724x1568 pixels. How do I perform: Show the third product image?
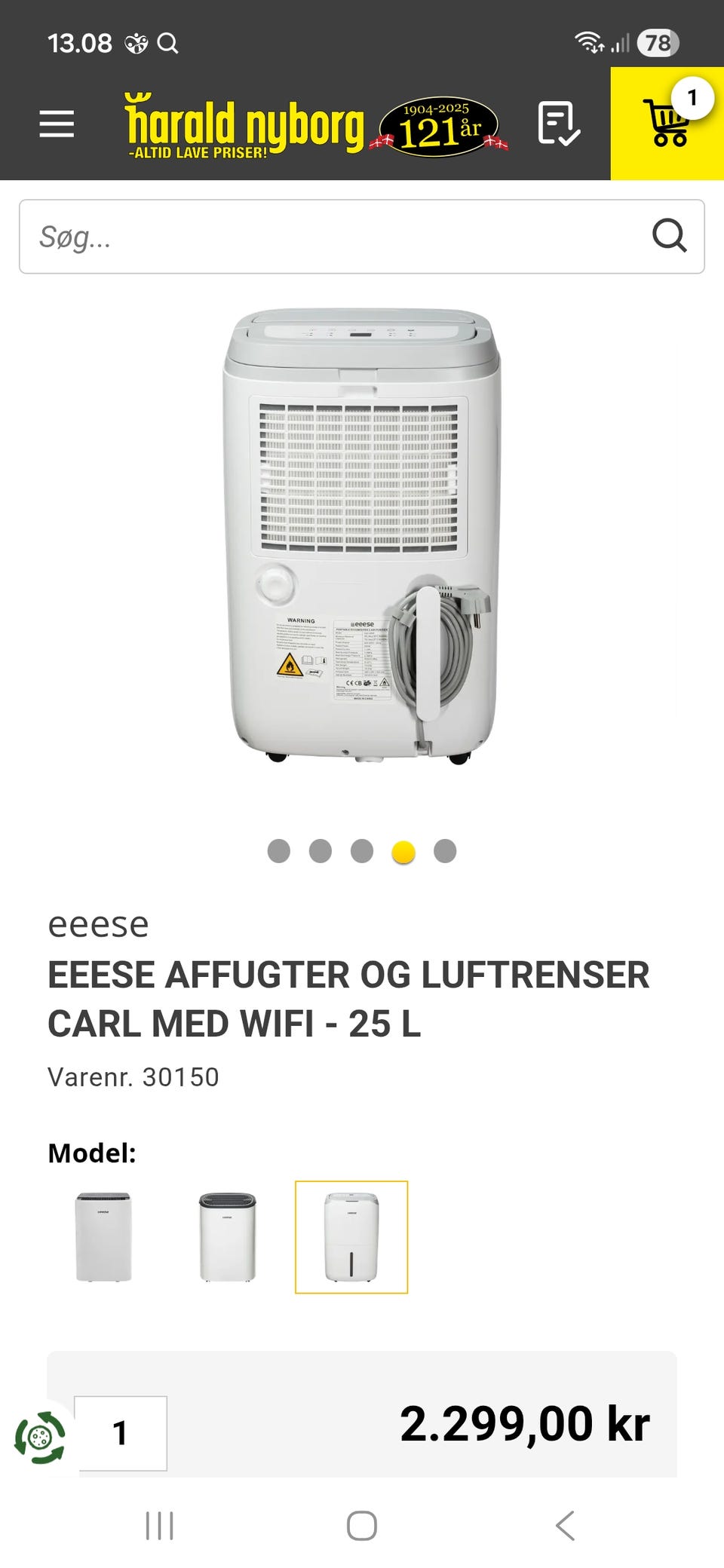(x=362, y=851)
